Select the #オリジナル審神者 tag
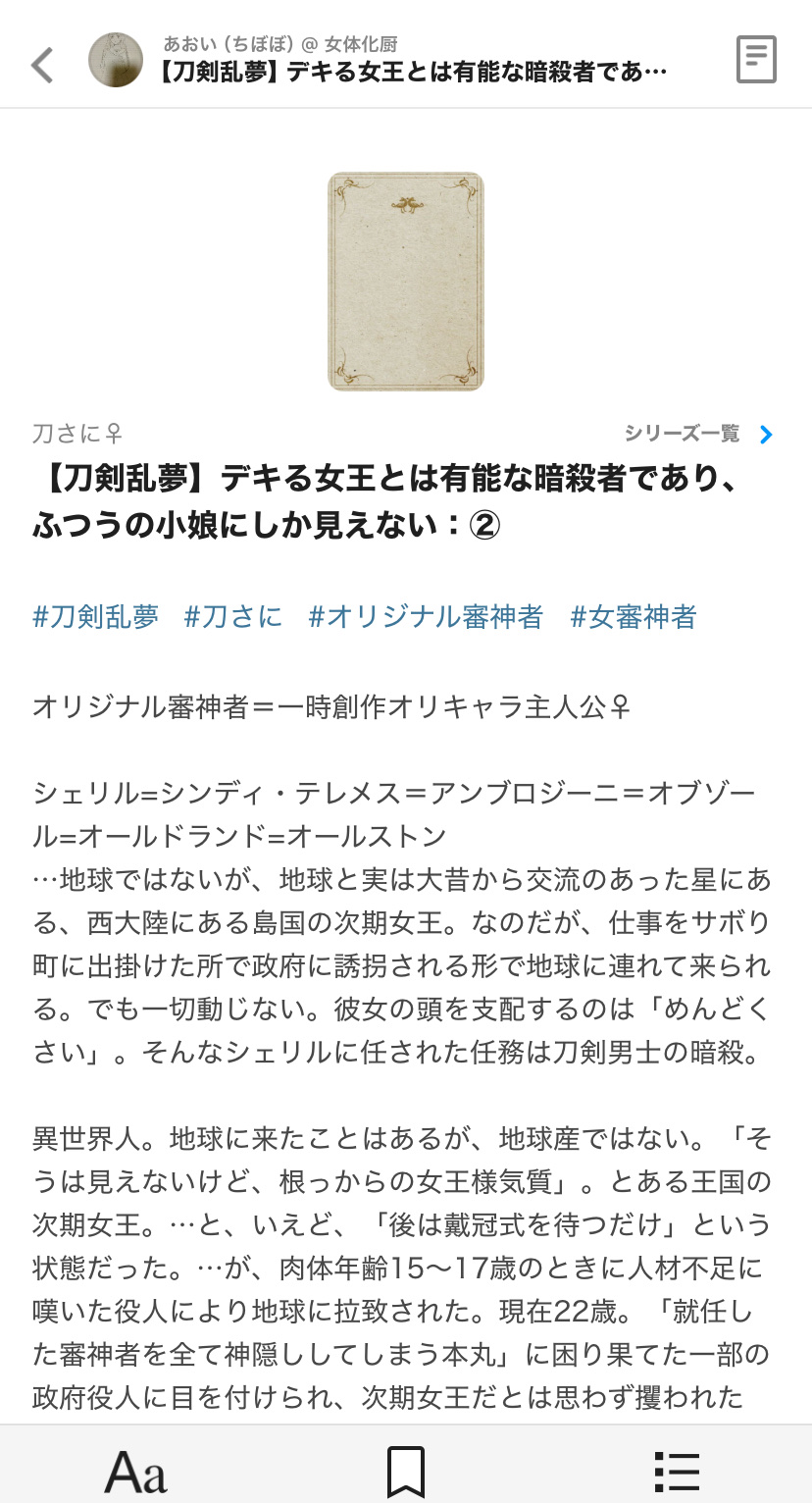Viewport: 812px width, 1503px height. pos(426,616)
